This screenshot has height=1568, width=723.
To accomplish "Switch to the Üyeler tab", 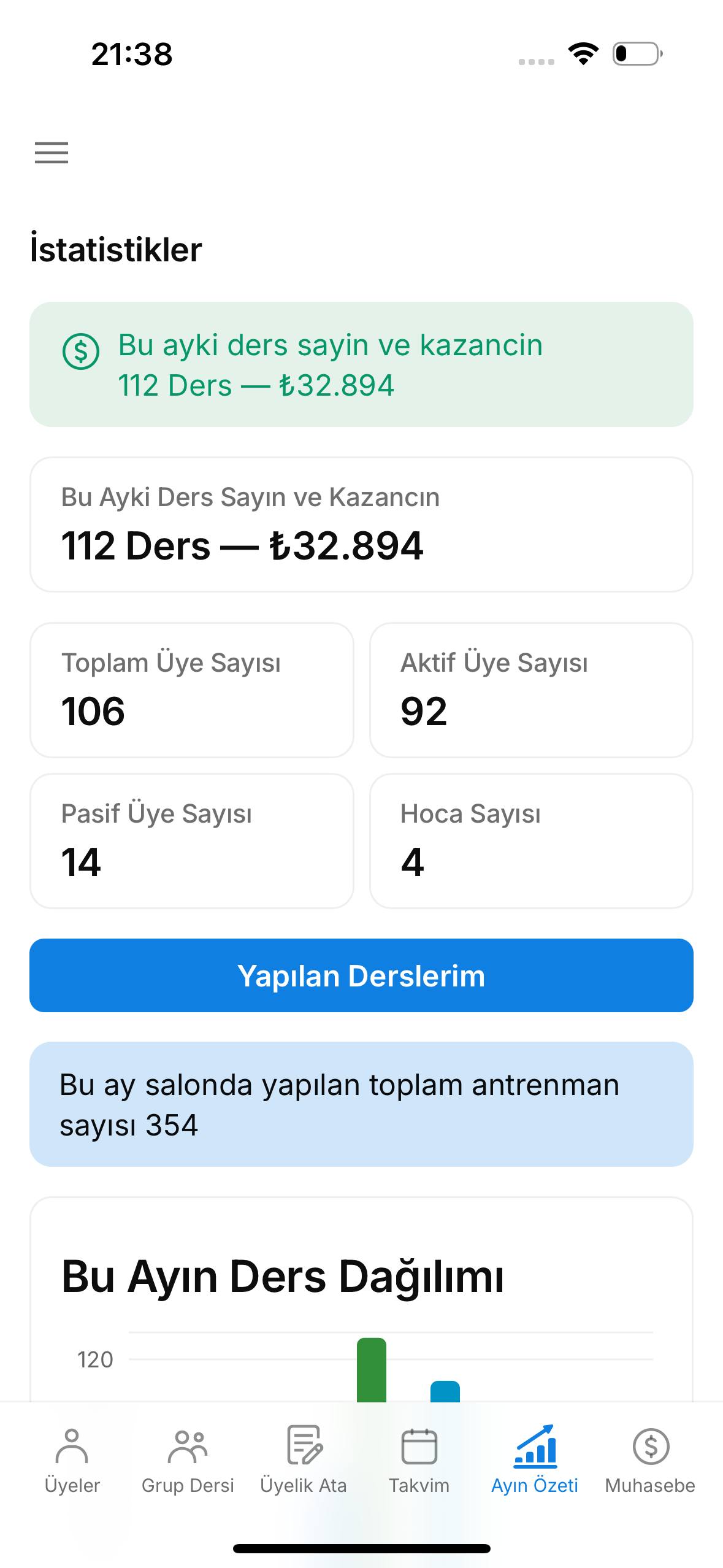I will click(72, 1460).
